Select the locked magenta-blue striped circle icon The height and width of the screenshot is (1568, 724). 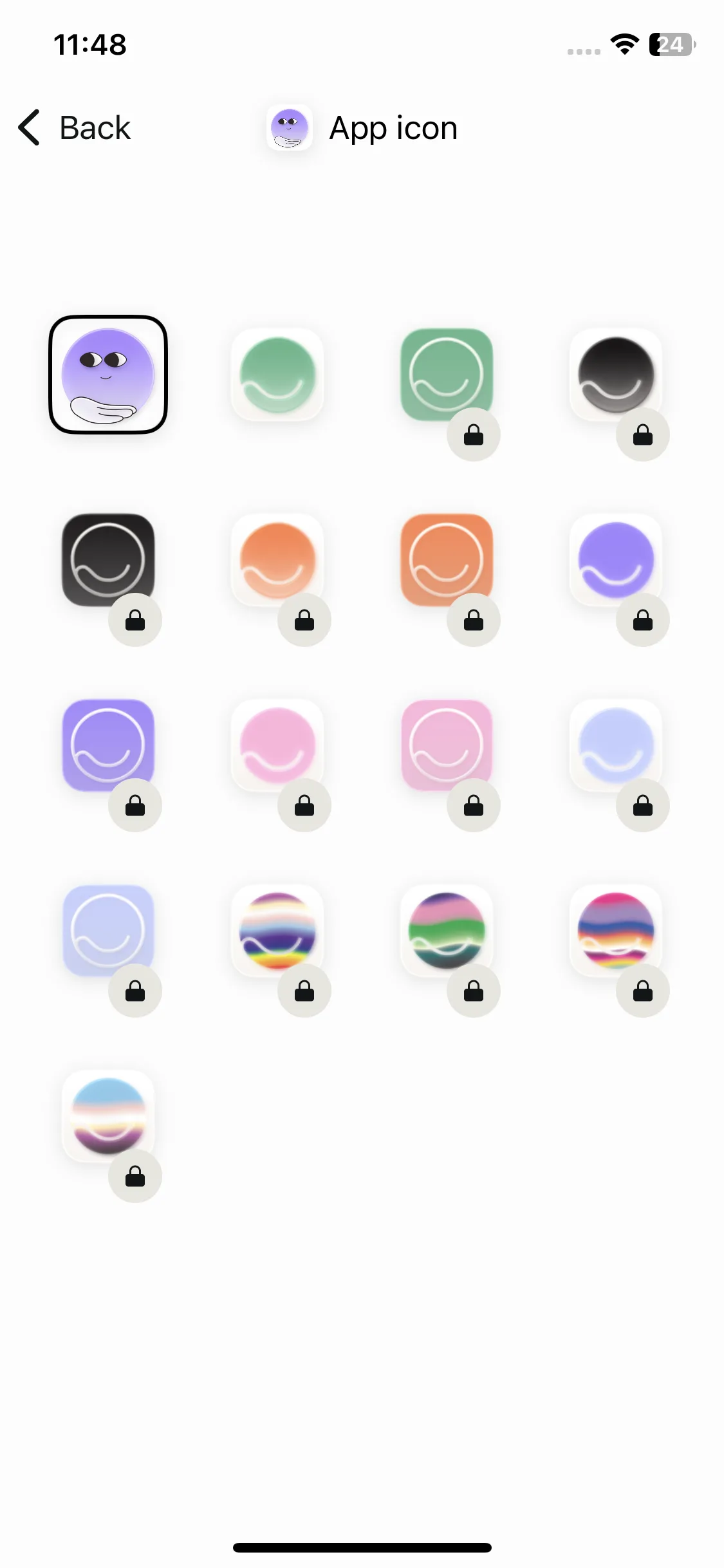(616, 930)
